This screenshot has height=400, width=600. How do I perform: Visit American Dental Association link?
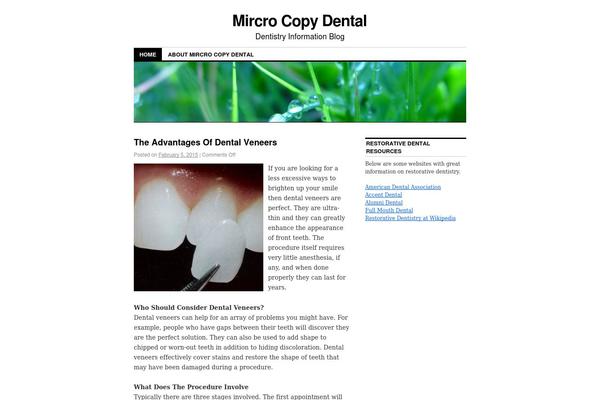tap(403, 187)
